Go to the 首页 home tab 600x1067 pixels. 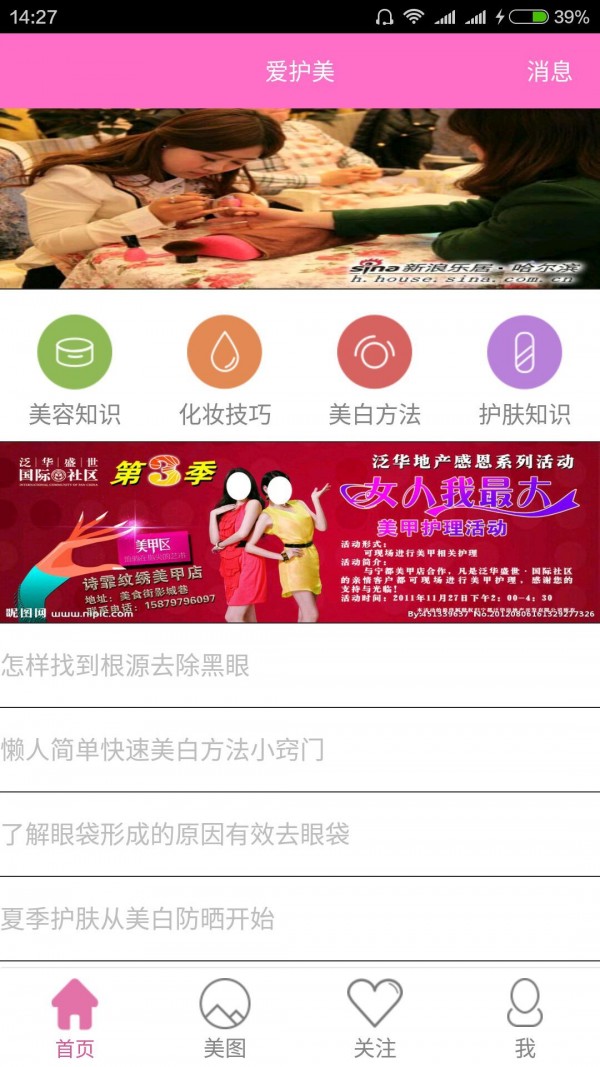(75, 1018)
